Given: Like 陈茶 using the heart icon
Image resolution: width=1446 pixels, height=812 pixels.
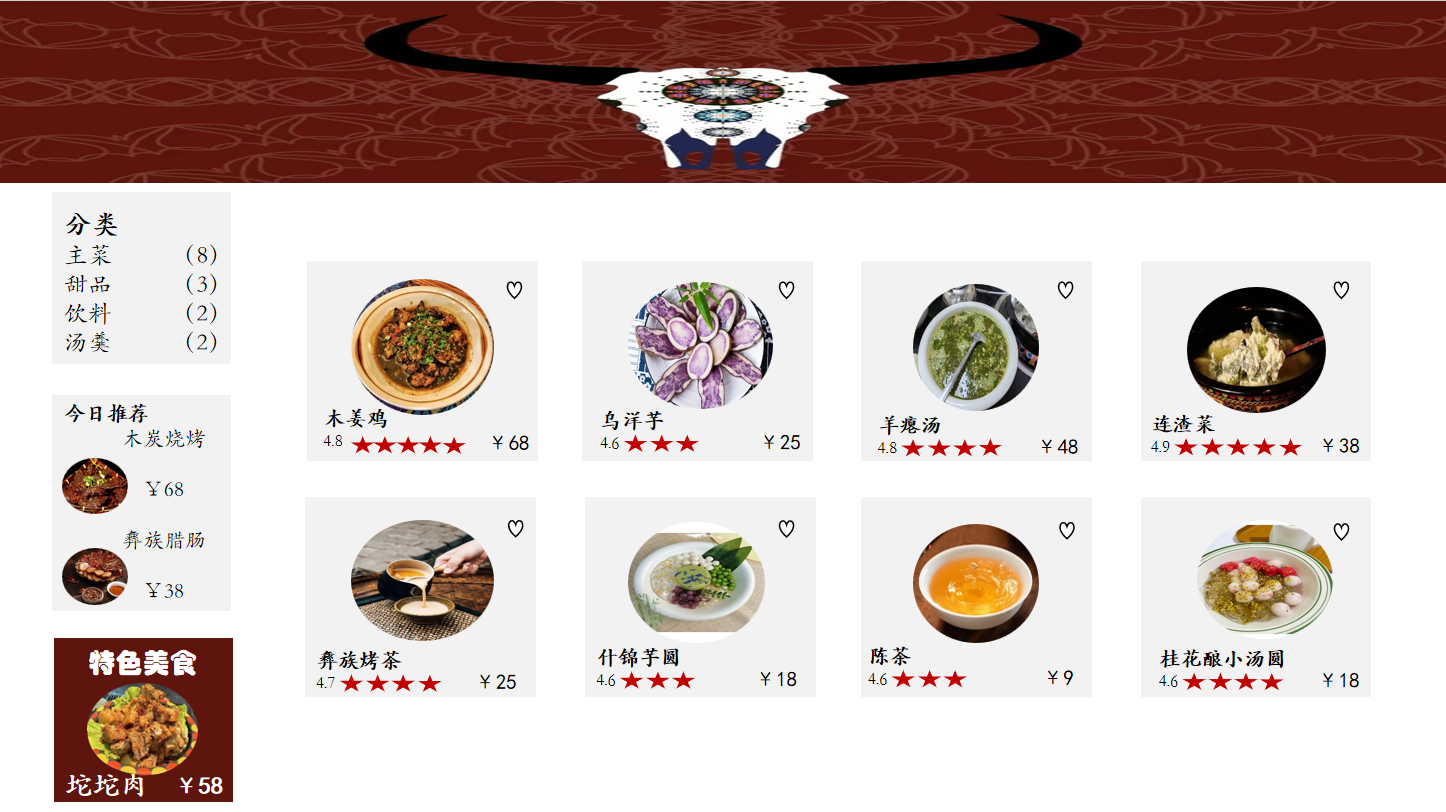Looking at the screenshot, I should point(1066,530).
